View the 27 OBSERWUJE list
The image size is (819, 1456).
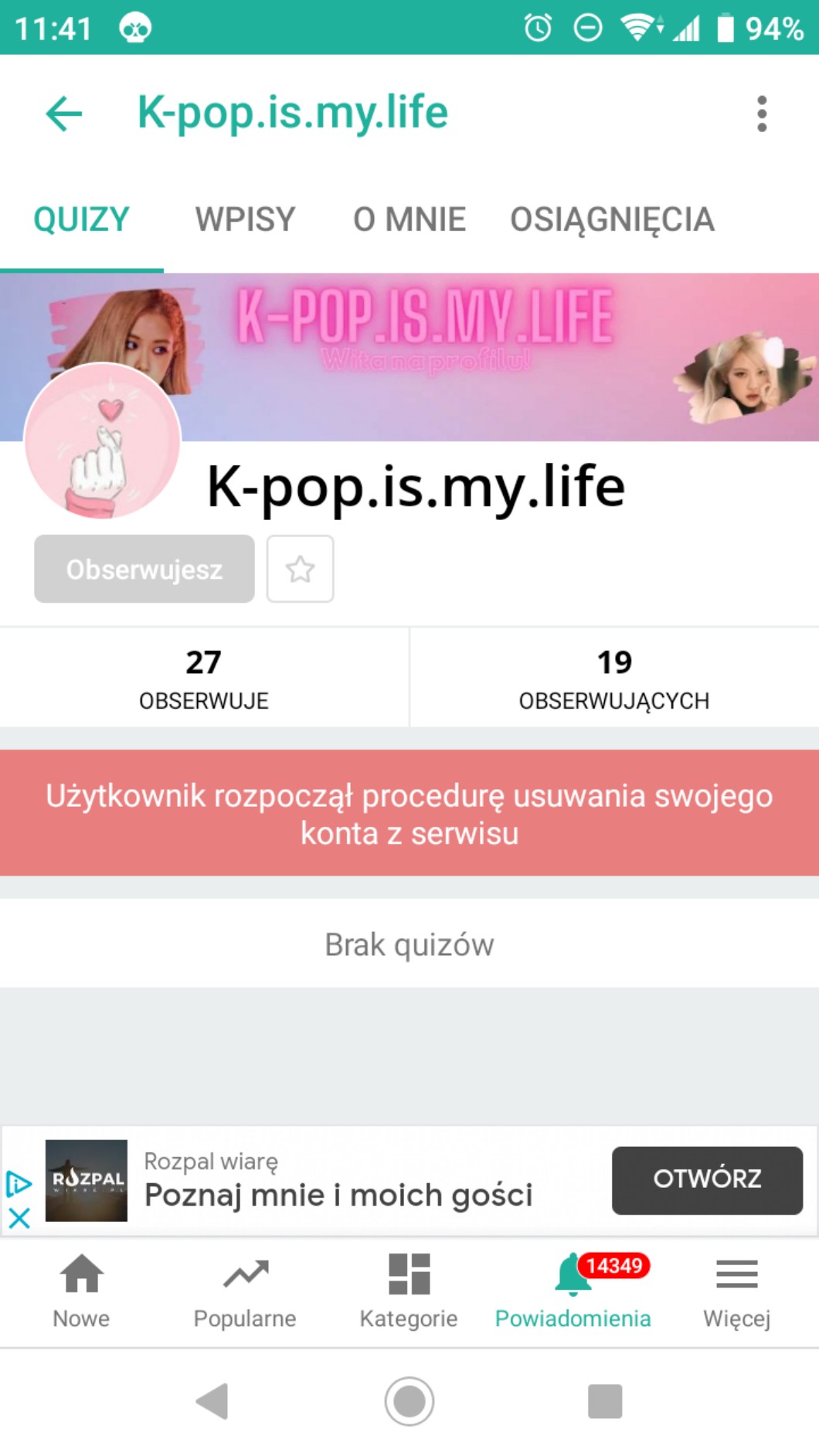tap(204, 678)
